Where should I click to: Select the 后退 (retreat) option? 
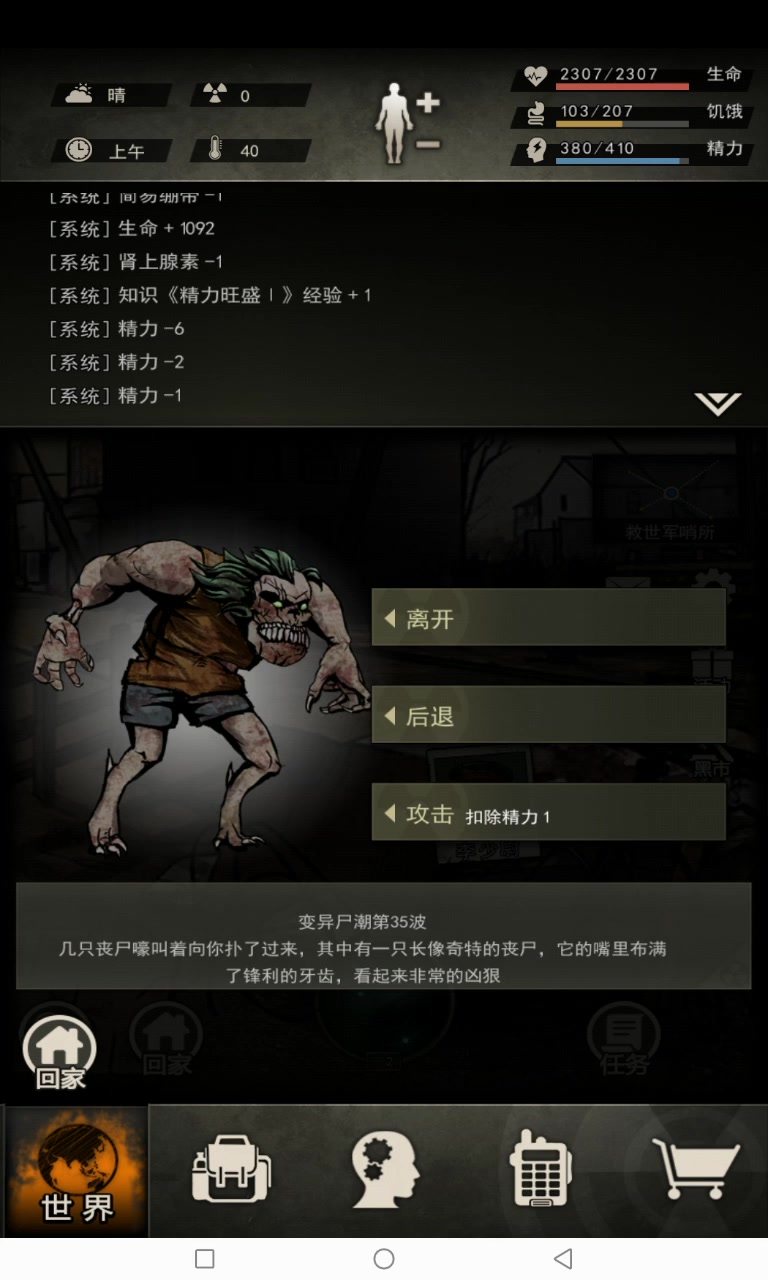[x=548, y=715]
